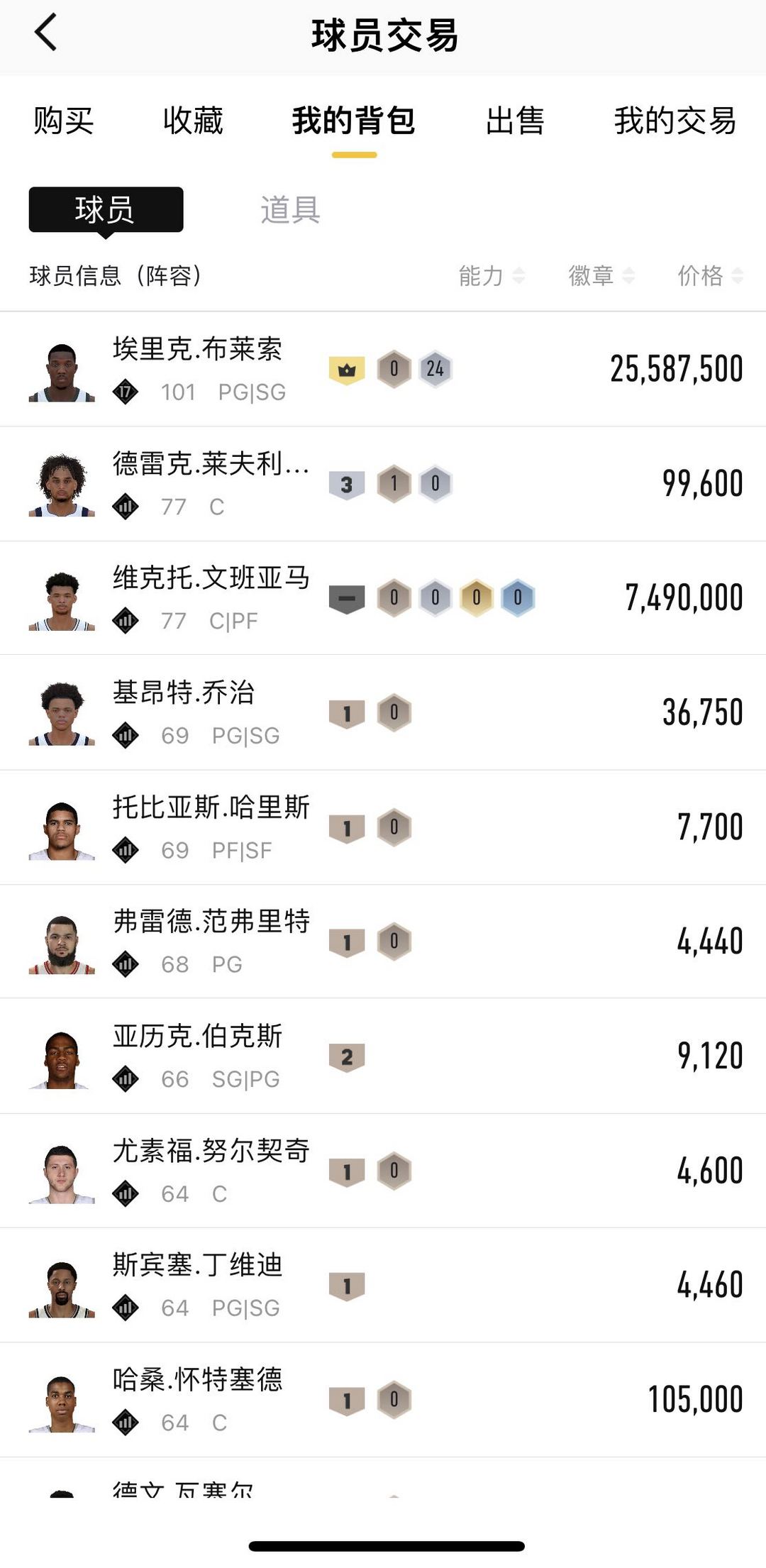This screenshot has height=1568, width=766.
Task: Select the 球员 sub-tab
Action: (106, 210)
